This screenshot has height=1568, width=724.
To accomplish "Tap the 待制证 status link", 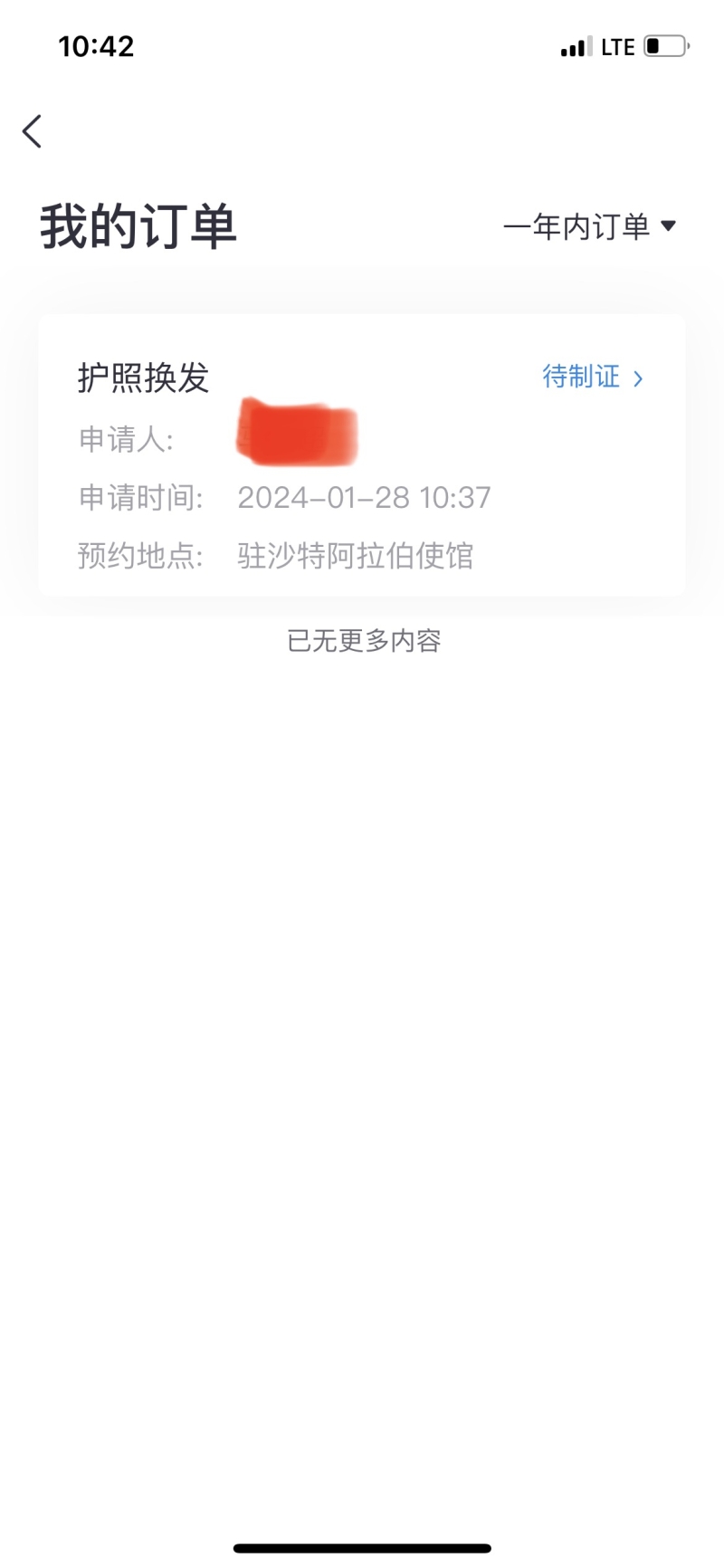I will tap(592, 377).
